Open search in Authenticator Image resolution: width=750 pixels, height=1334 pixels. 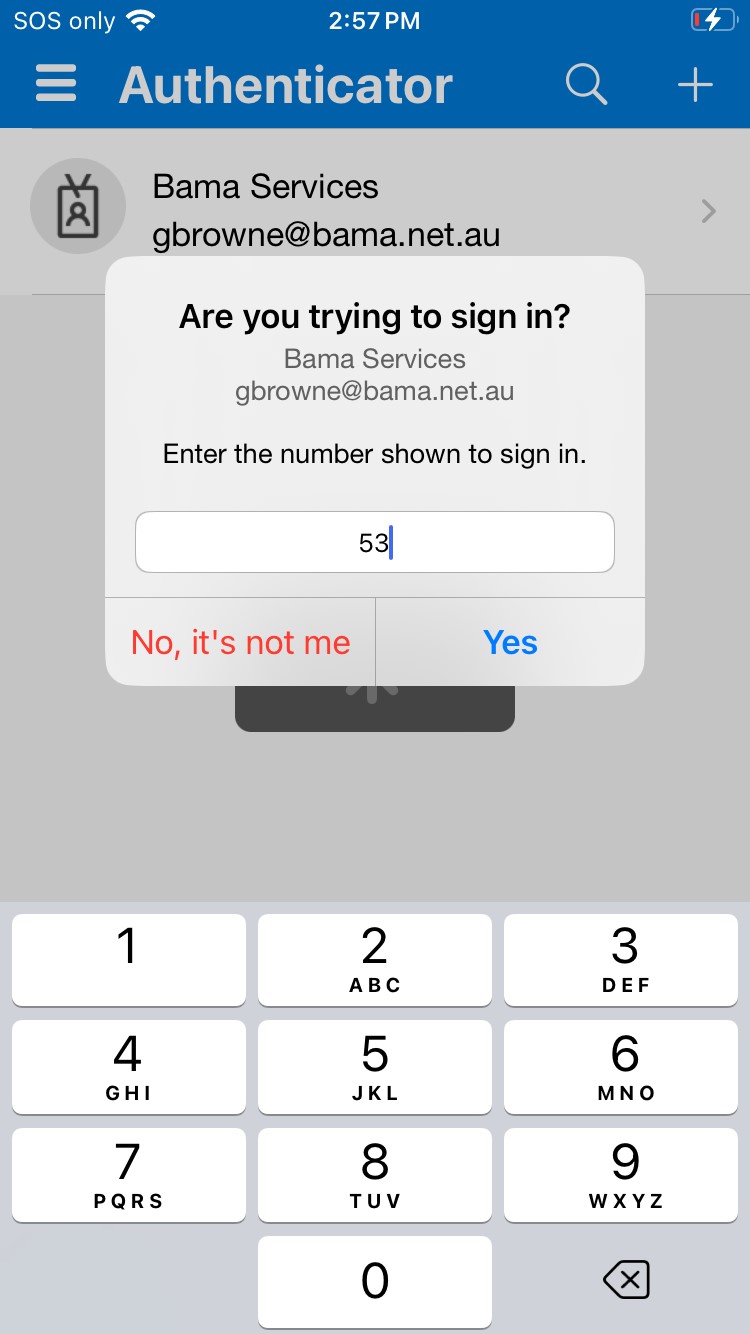pos(586,84)
